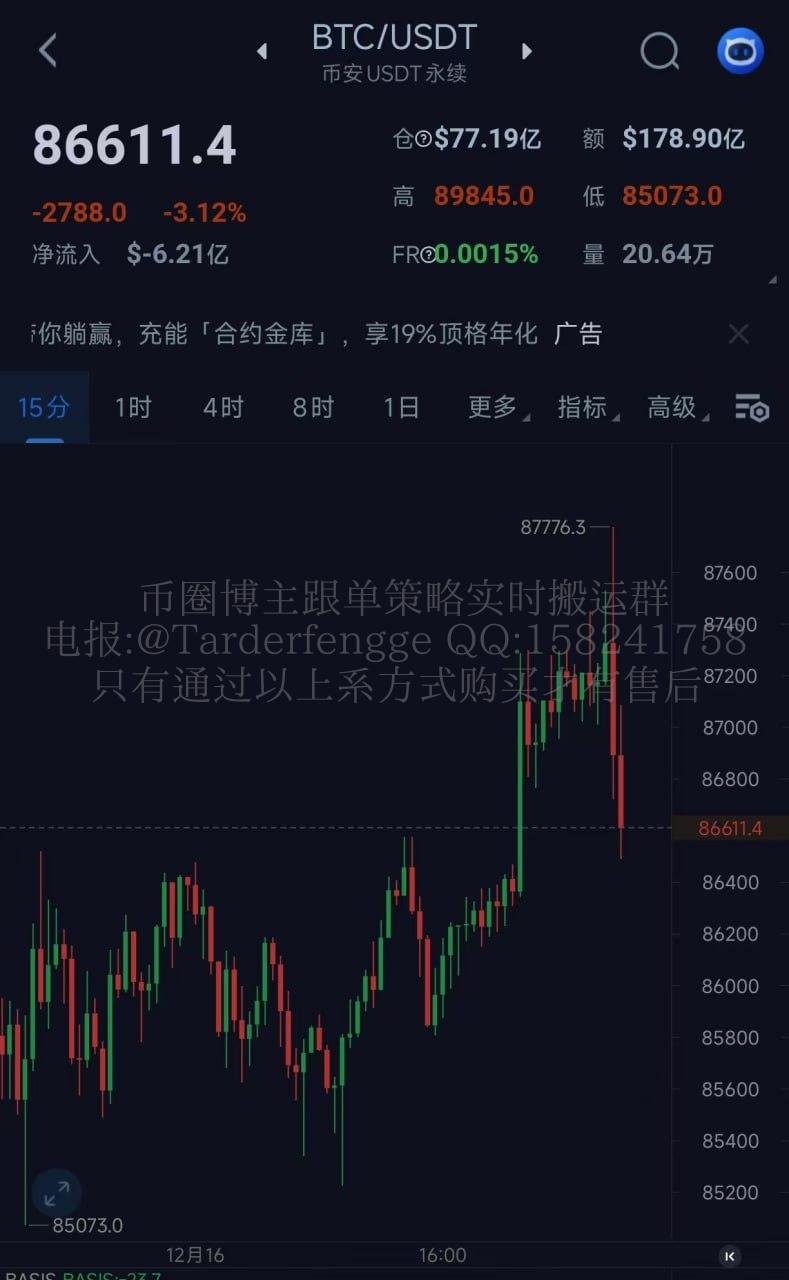Show info for the 仓 open interest

click(424, 139)
